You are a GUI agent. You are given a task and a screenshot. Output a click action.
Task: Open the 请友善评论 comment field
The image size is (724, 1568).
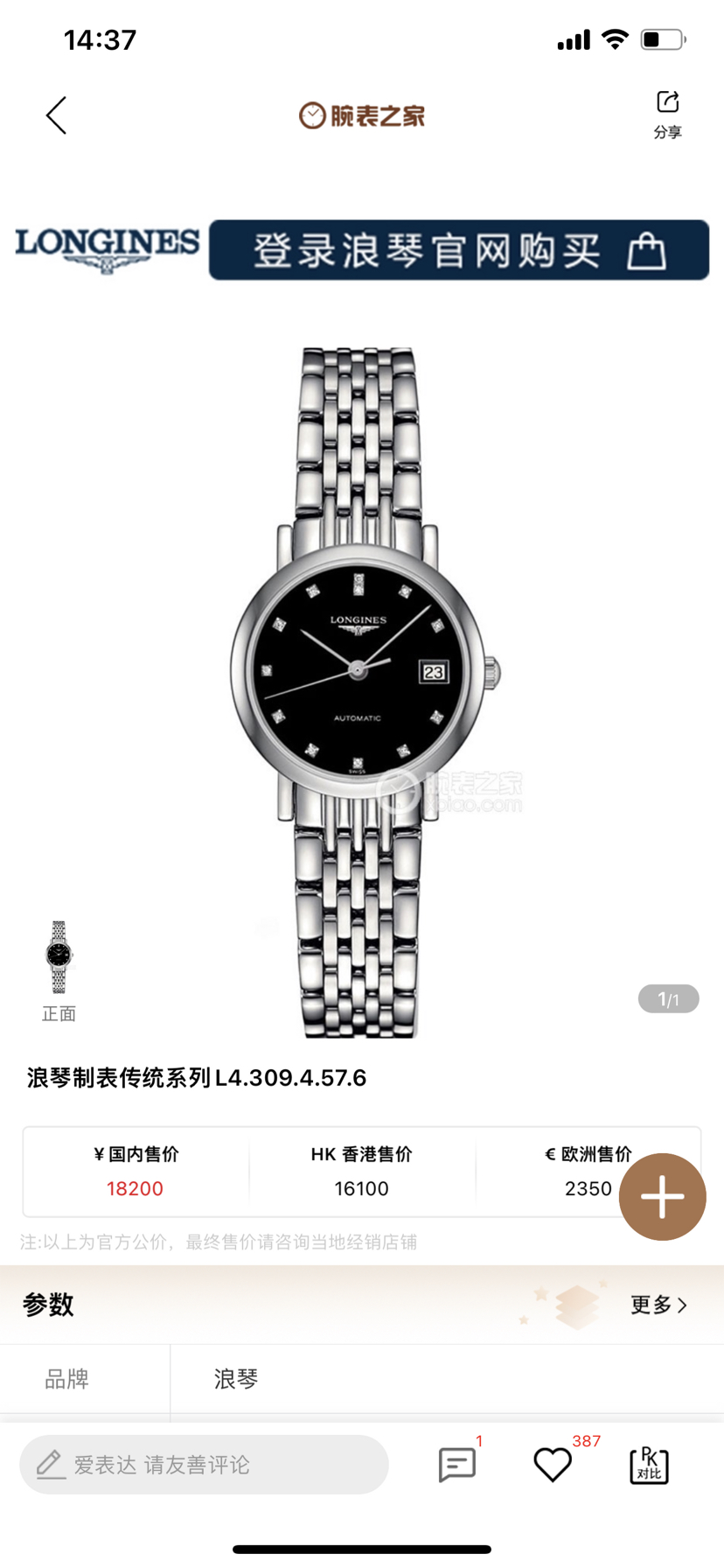click(205, 1465)
